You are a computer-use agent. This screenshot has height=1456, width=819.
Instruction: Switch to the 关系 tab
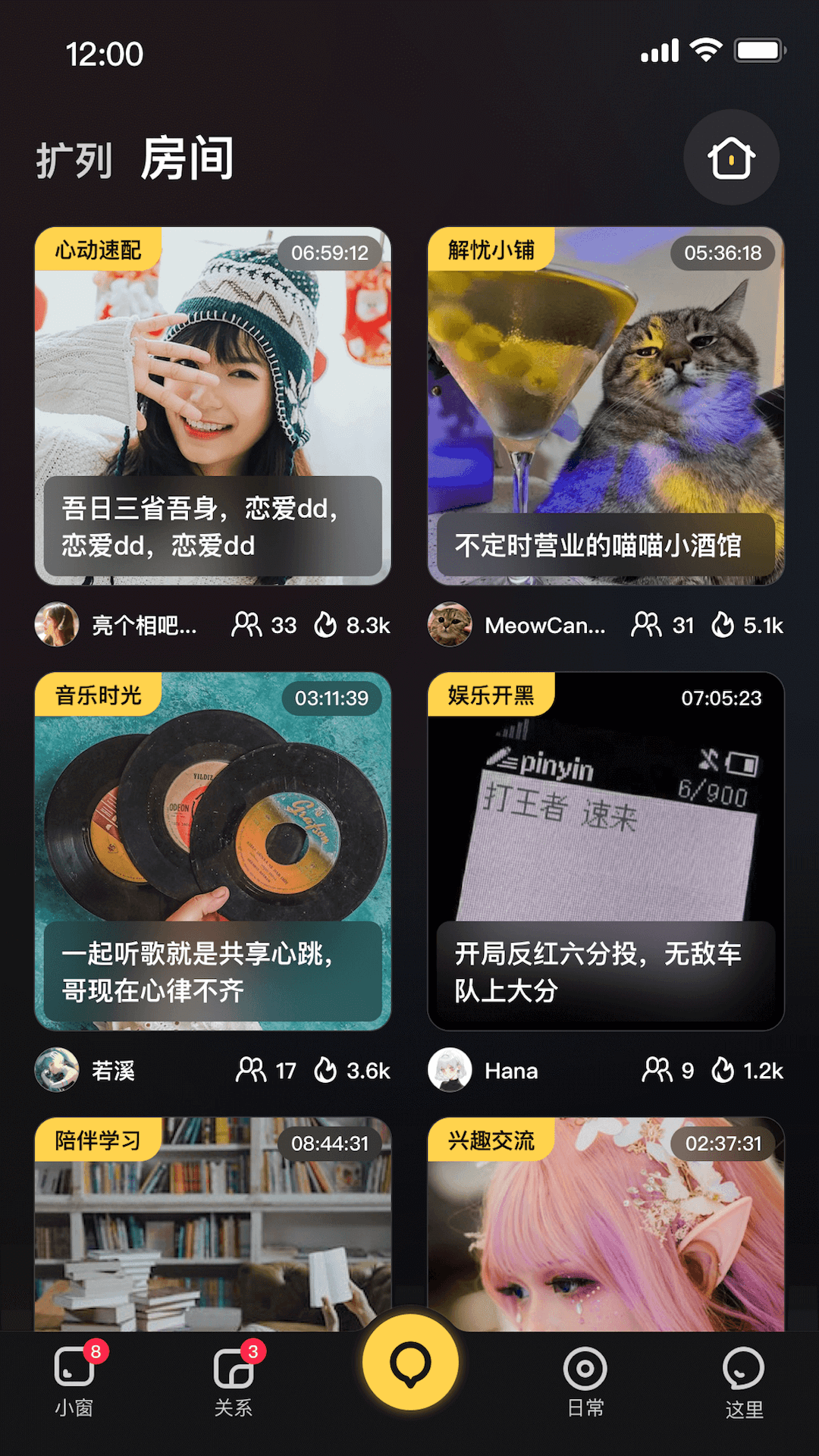coord(234,1382)
